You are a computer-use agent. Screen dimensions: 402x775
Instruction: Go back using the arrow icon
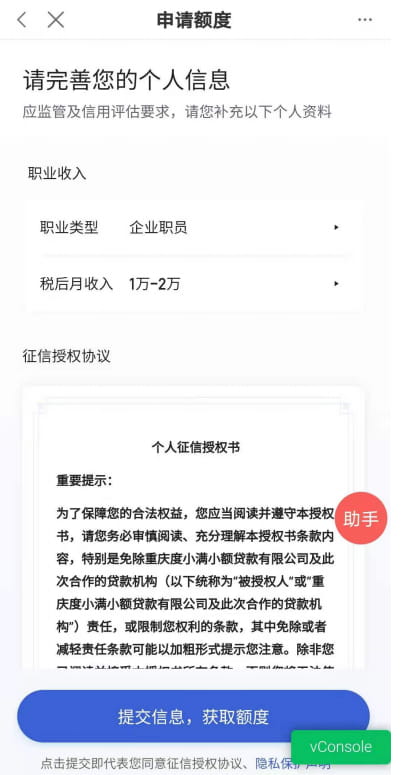point(22,20)
